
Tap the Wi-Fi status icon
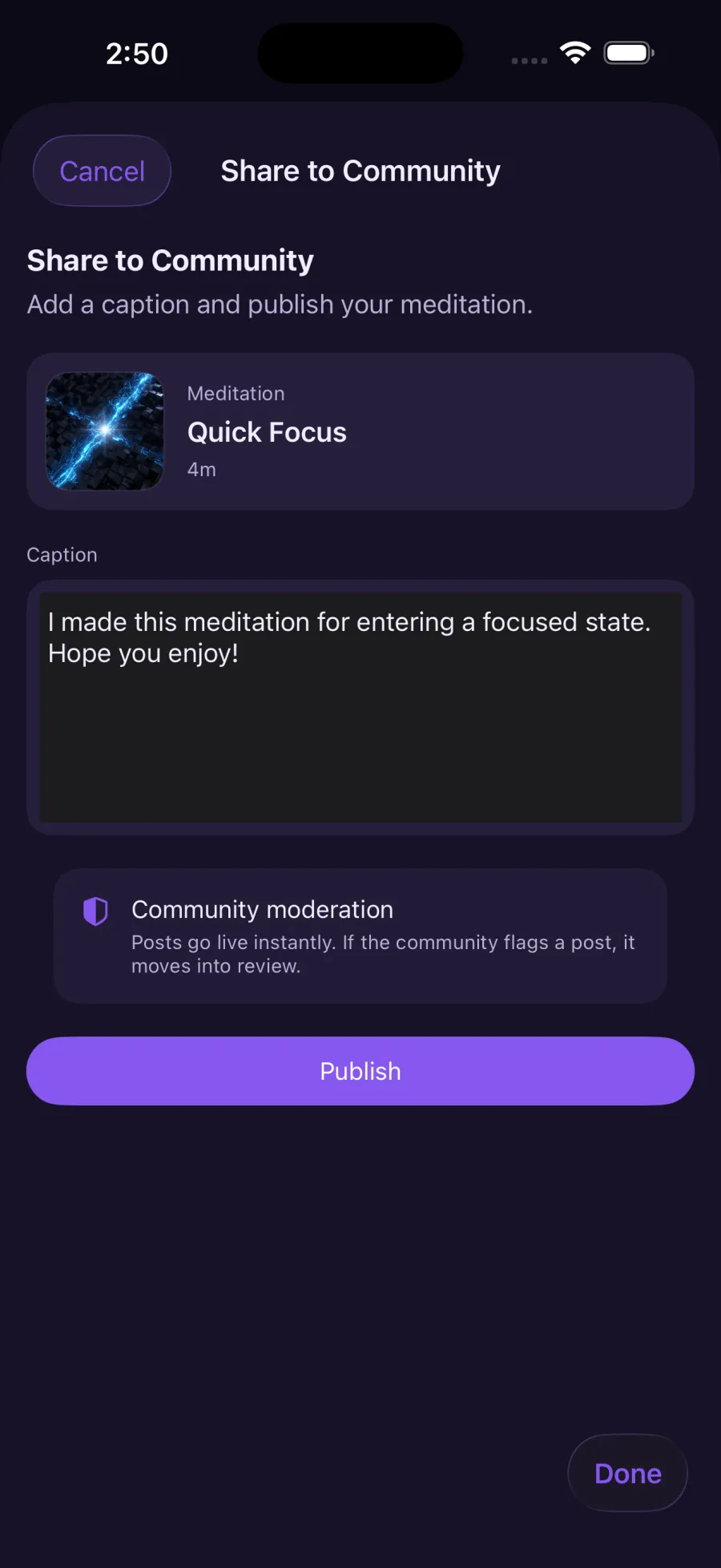pos(575,51)
